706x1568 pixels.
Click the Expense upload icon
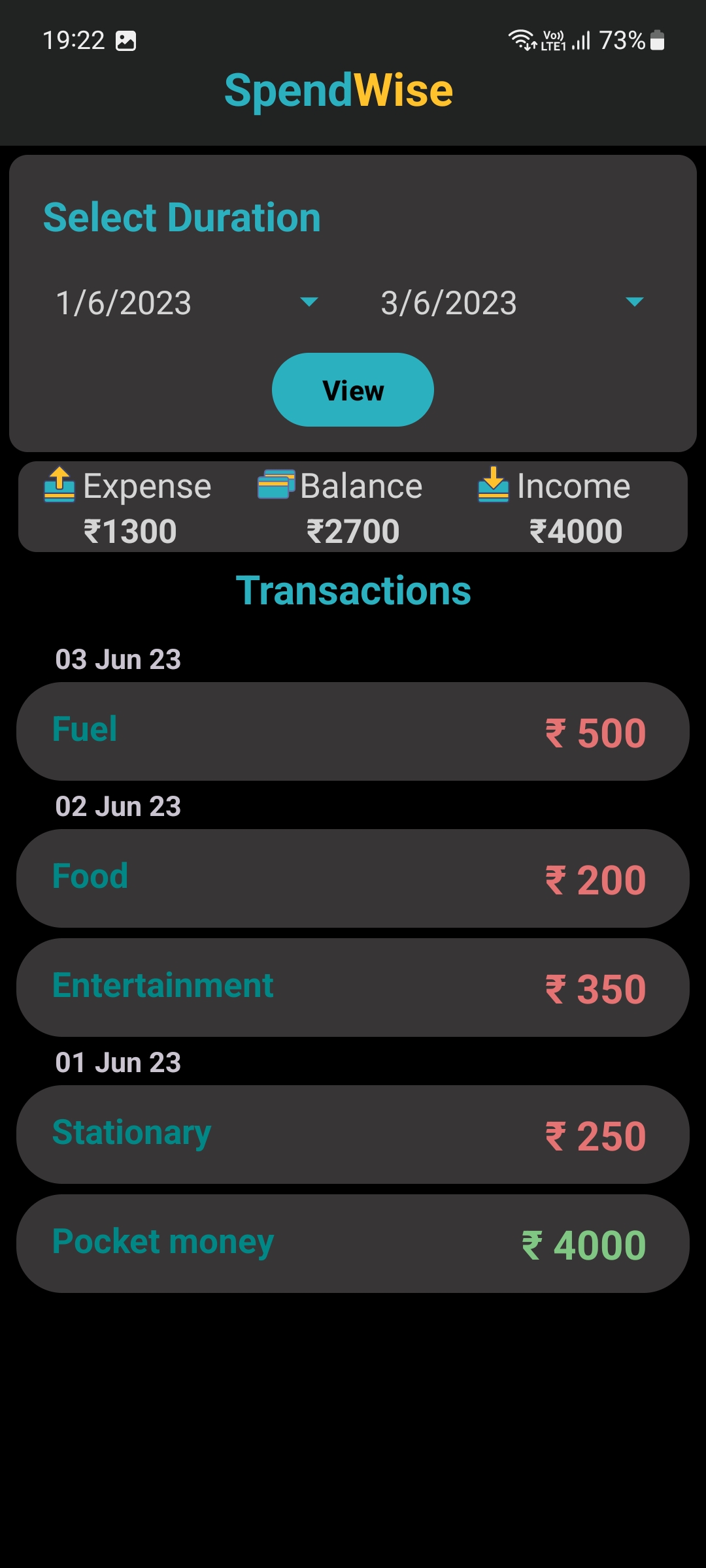pos(59,485)
